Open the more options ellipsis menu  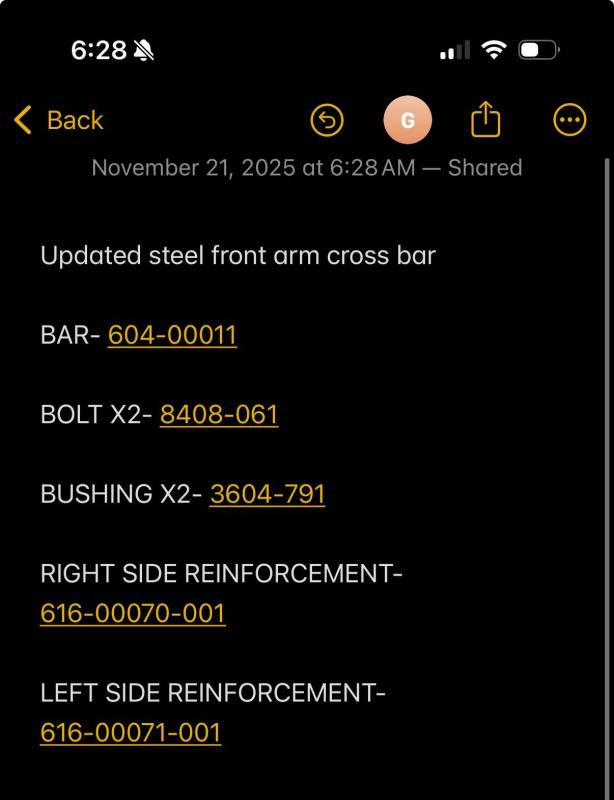point(569,121)
